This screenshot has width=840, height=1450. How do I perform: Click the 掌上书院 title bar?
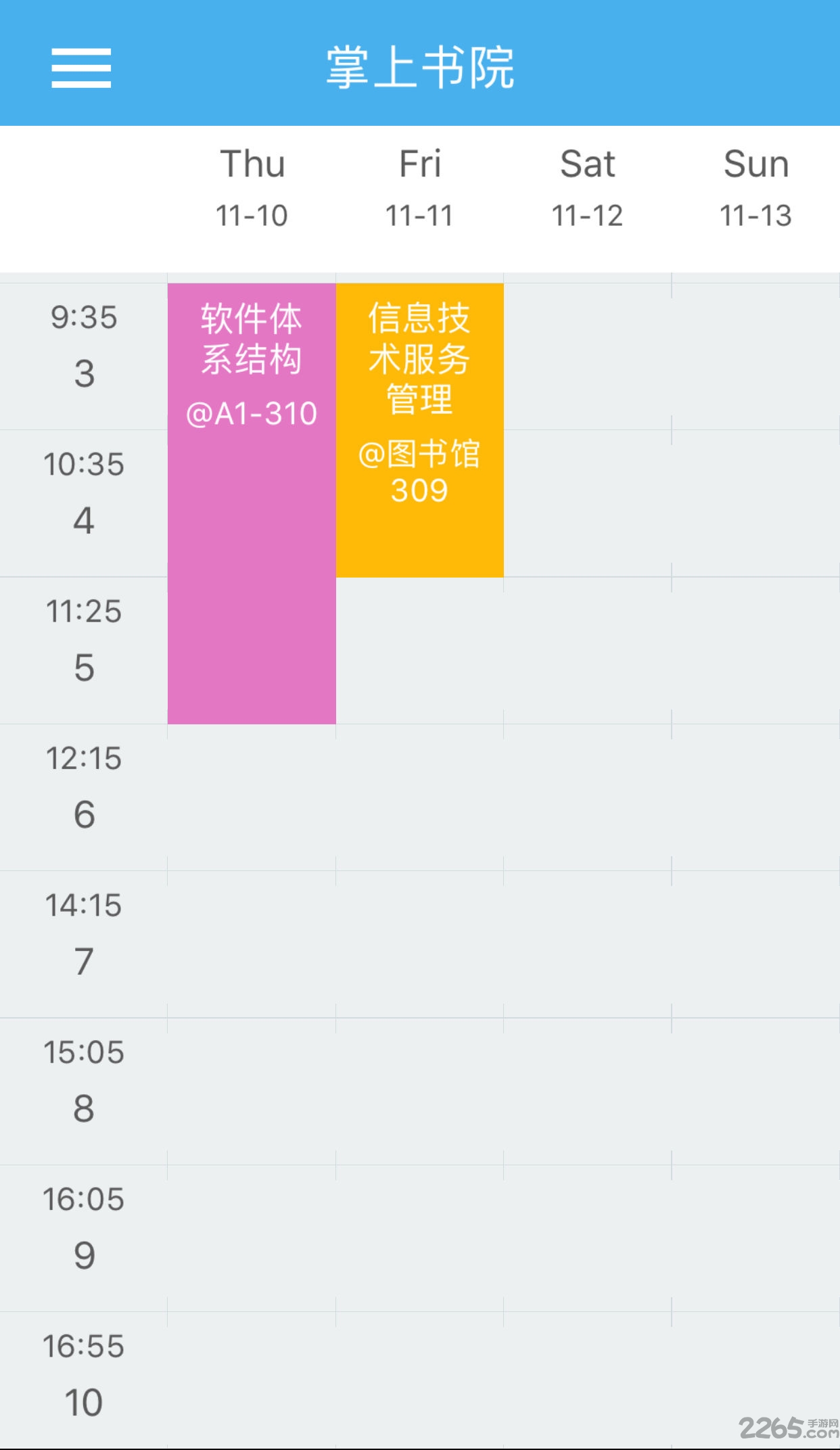tap(419, 68)
